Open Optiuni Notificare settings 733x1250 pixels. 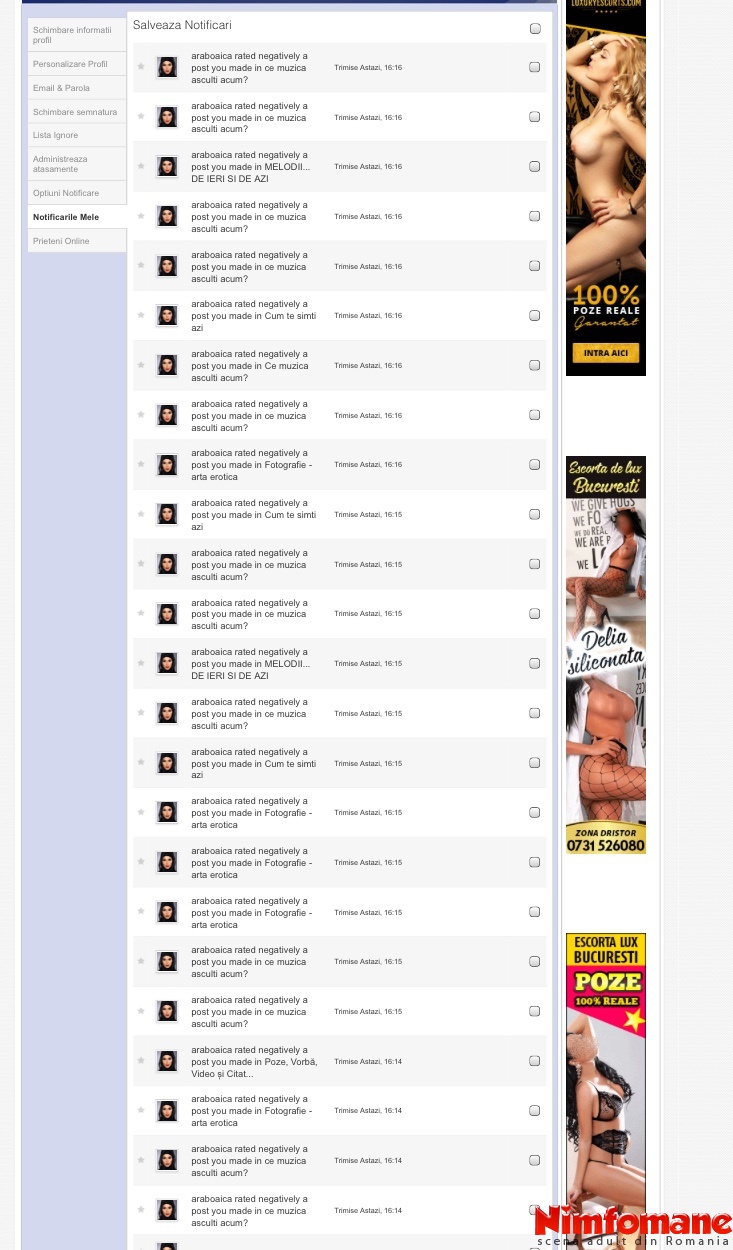pyautogui.click(x=66, y=193)
